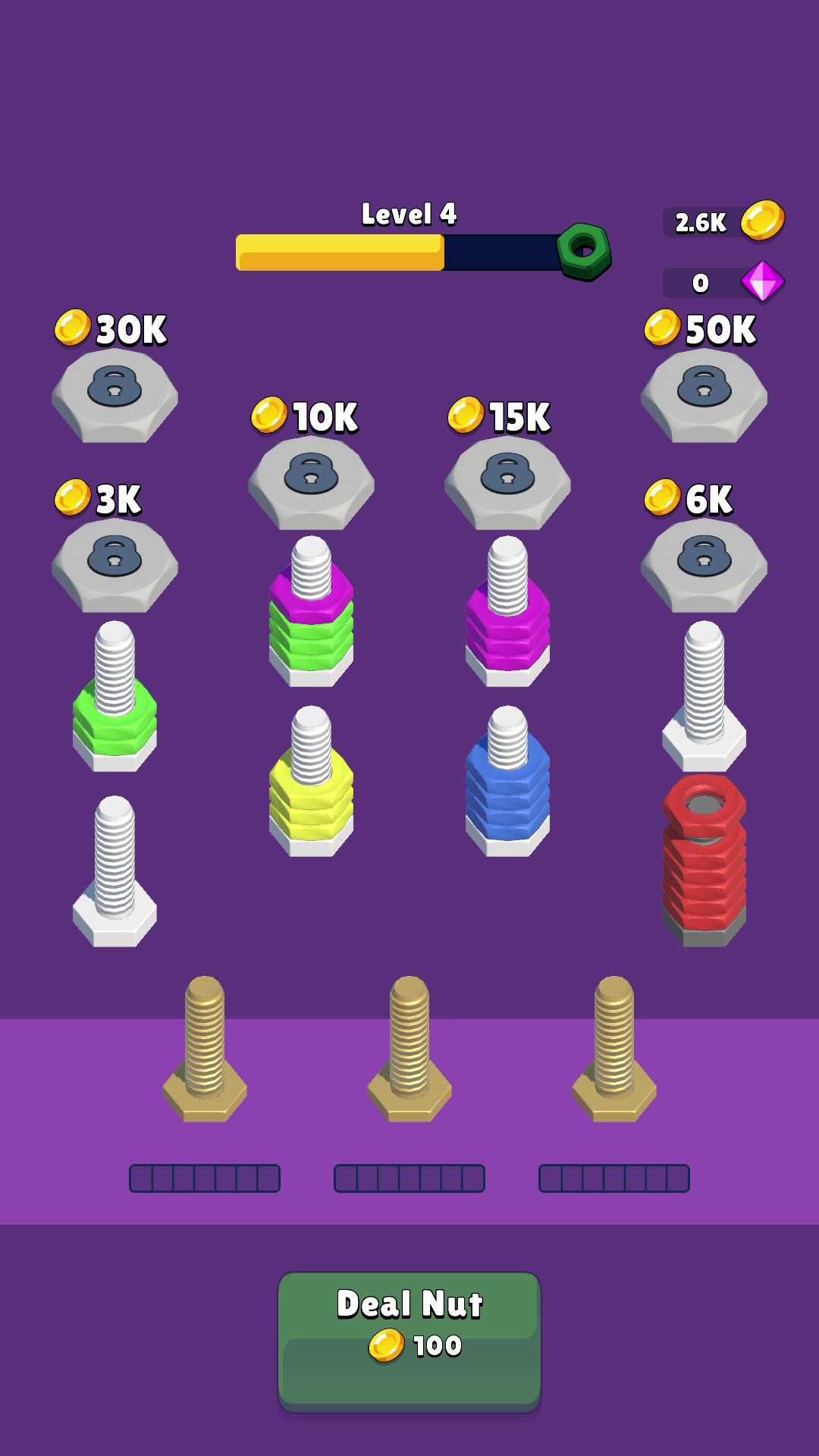Screen dimensions: 819x1456
Task: Unlock the 50K locked slot
Action: coord(704,394)
